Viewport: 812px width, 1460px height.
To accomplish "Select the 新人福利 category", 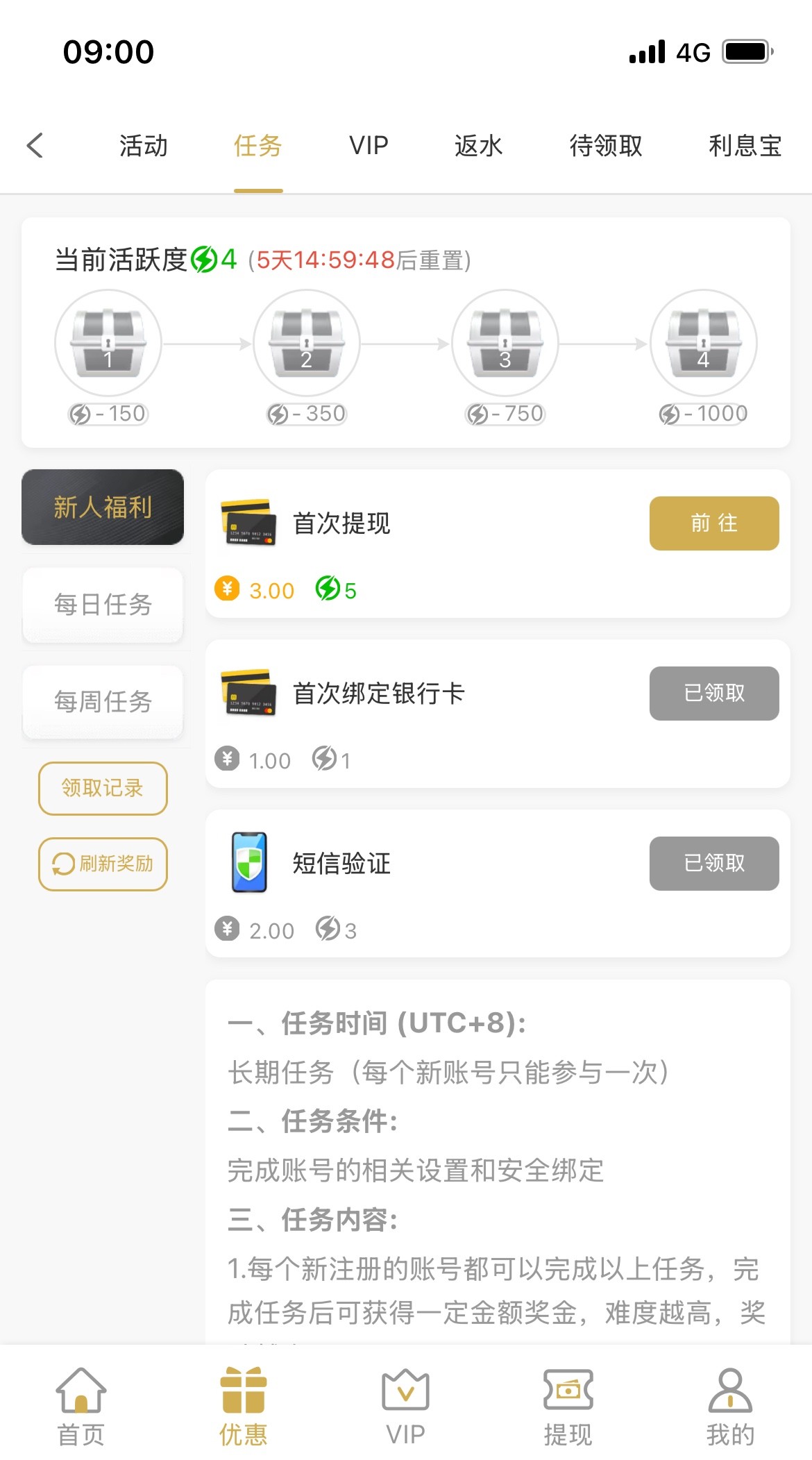I will coord(103,507).
